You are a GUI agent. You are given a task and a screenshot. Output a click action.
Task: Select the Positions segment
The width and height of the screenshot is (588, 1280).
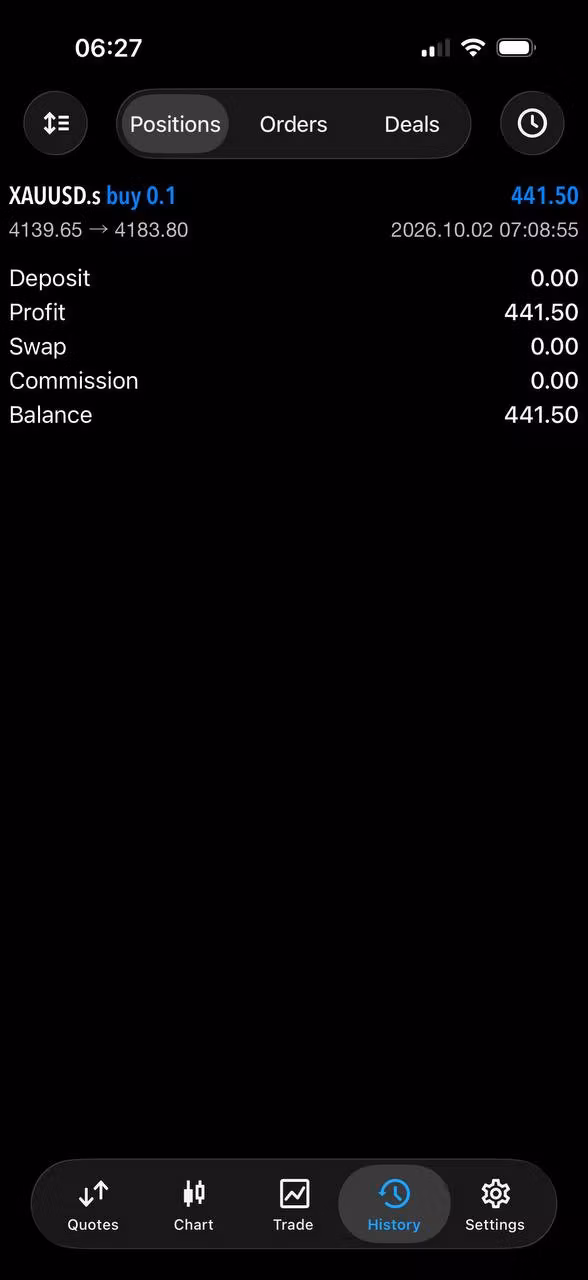175,124
